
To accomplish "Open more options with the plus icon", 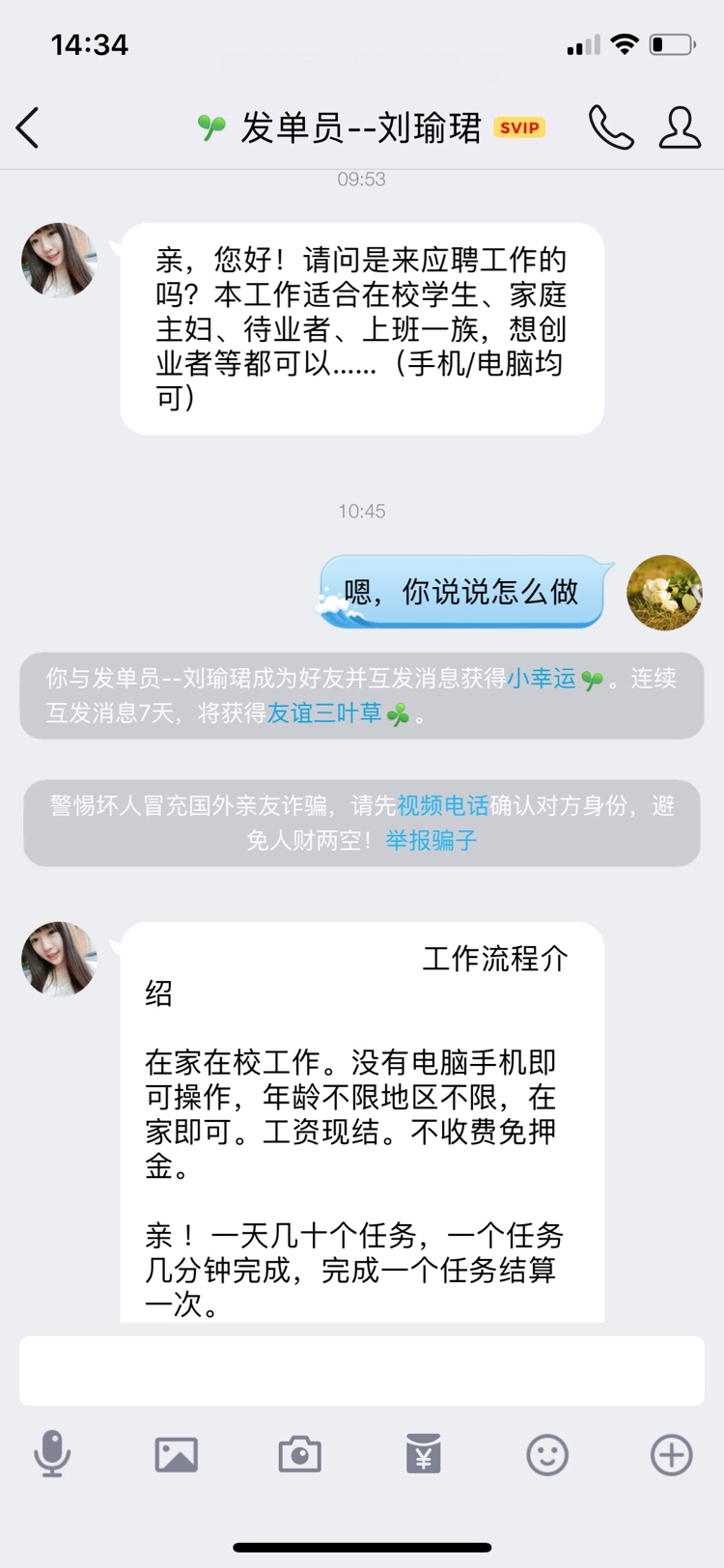I will pos(671,1454).
